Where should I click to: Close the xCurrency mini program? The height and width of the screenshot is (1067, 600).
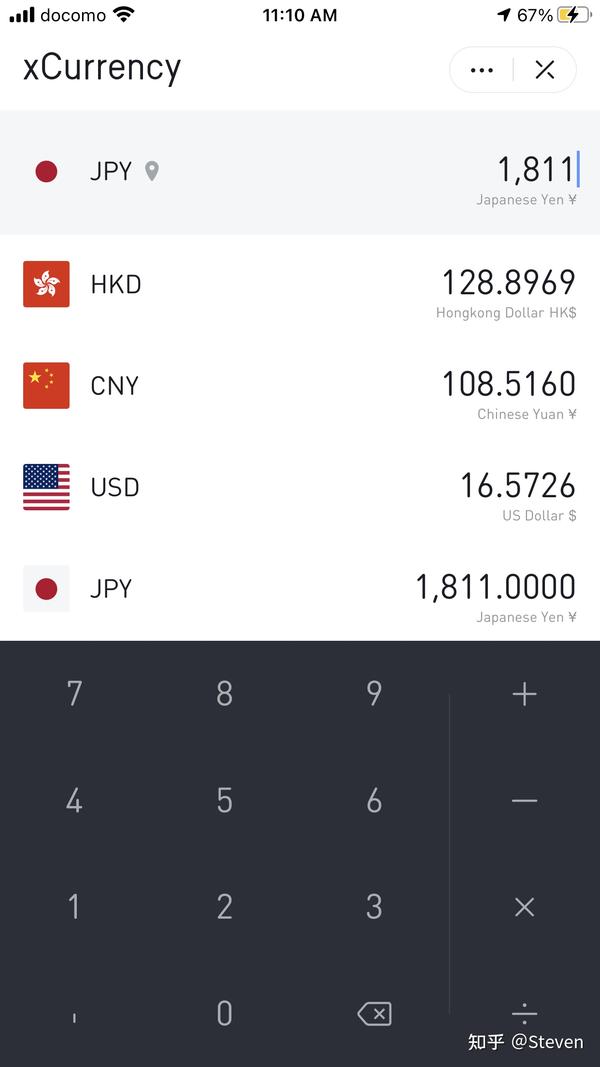tap(545, 70)
